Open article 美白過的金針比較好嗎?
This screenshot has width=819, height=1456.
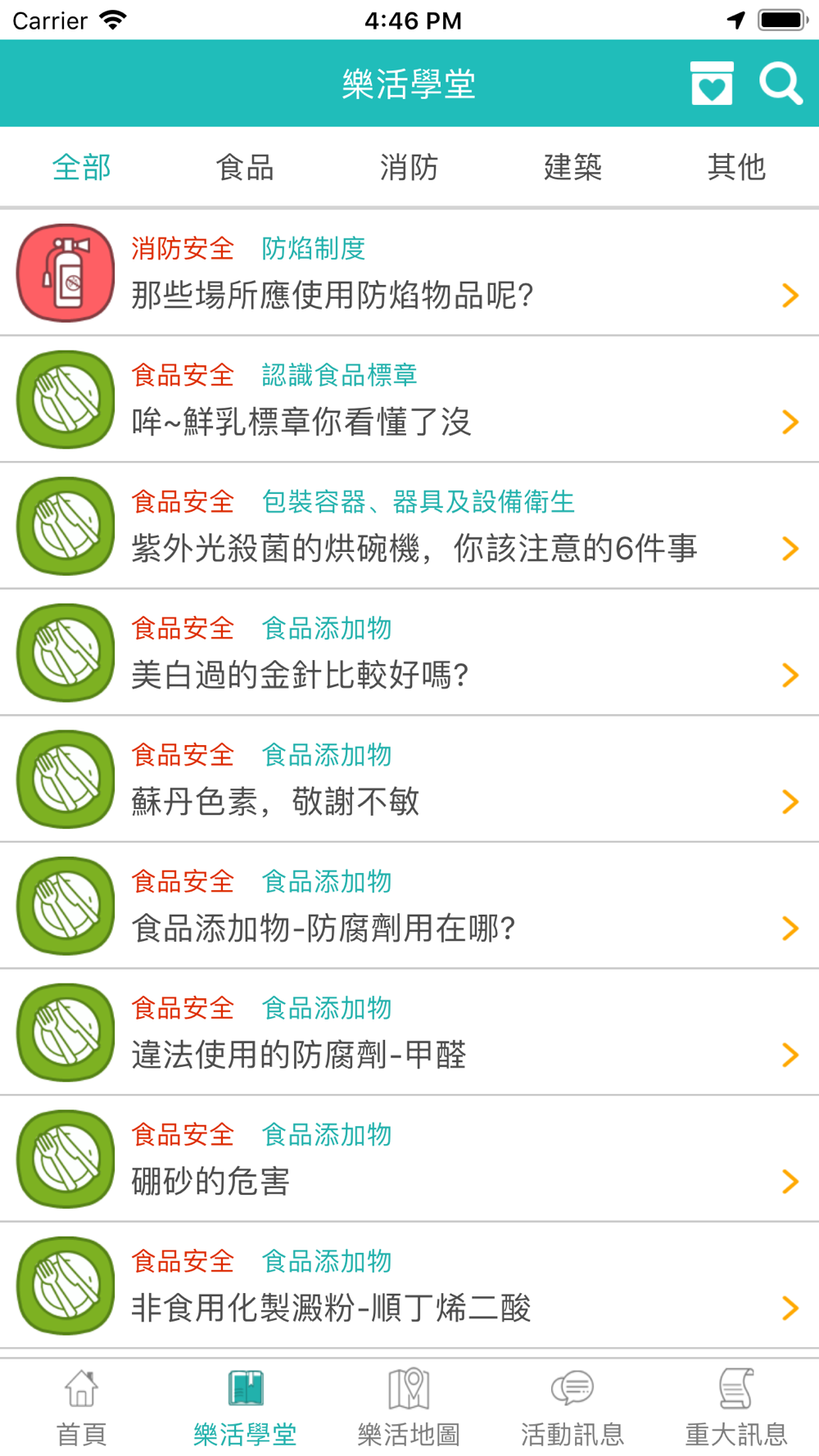coord(409,653)
